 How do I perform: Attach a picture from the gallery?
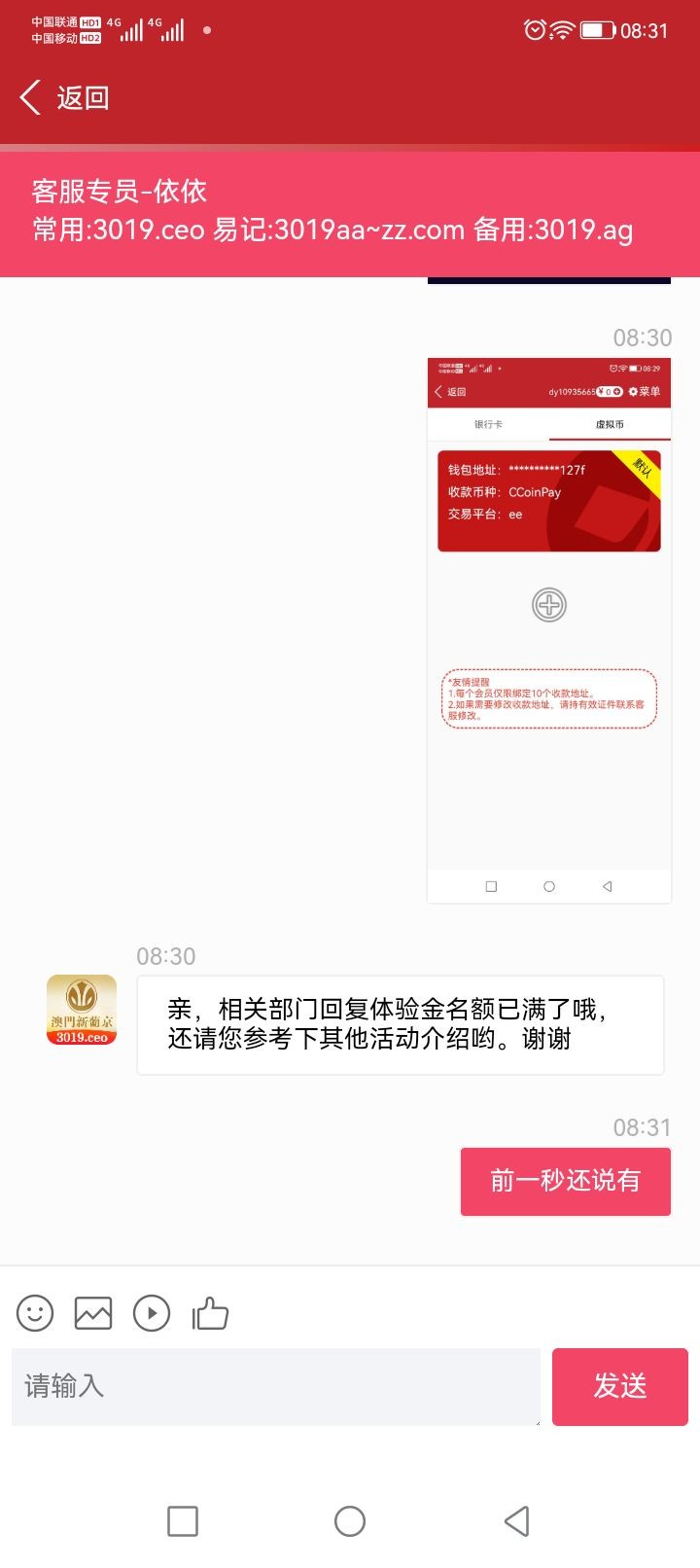[93, 1313]
